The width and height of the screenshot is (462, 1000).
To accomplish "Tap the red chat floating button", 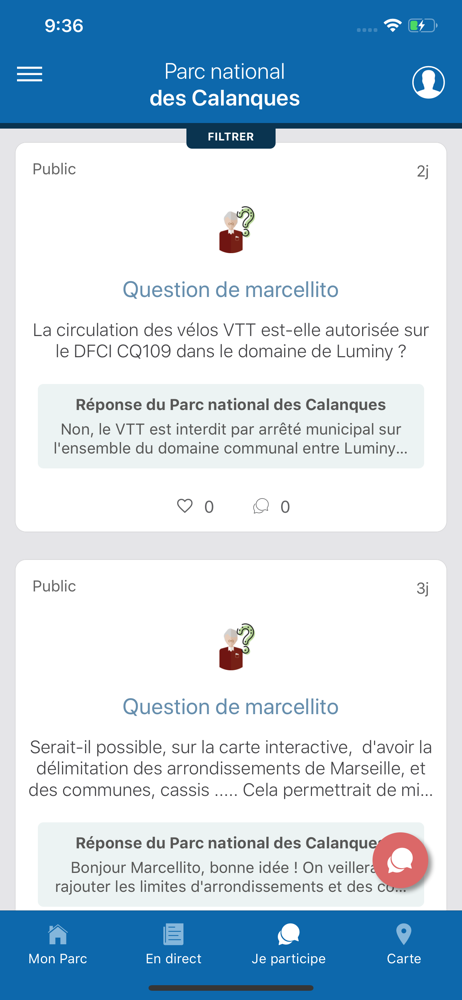I will pos(400,861).
